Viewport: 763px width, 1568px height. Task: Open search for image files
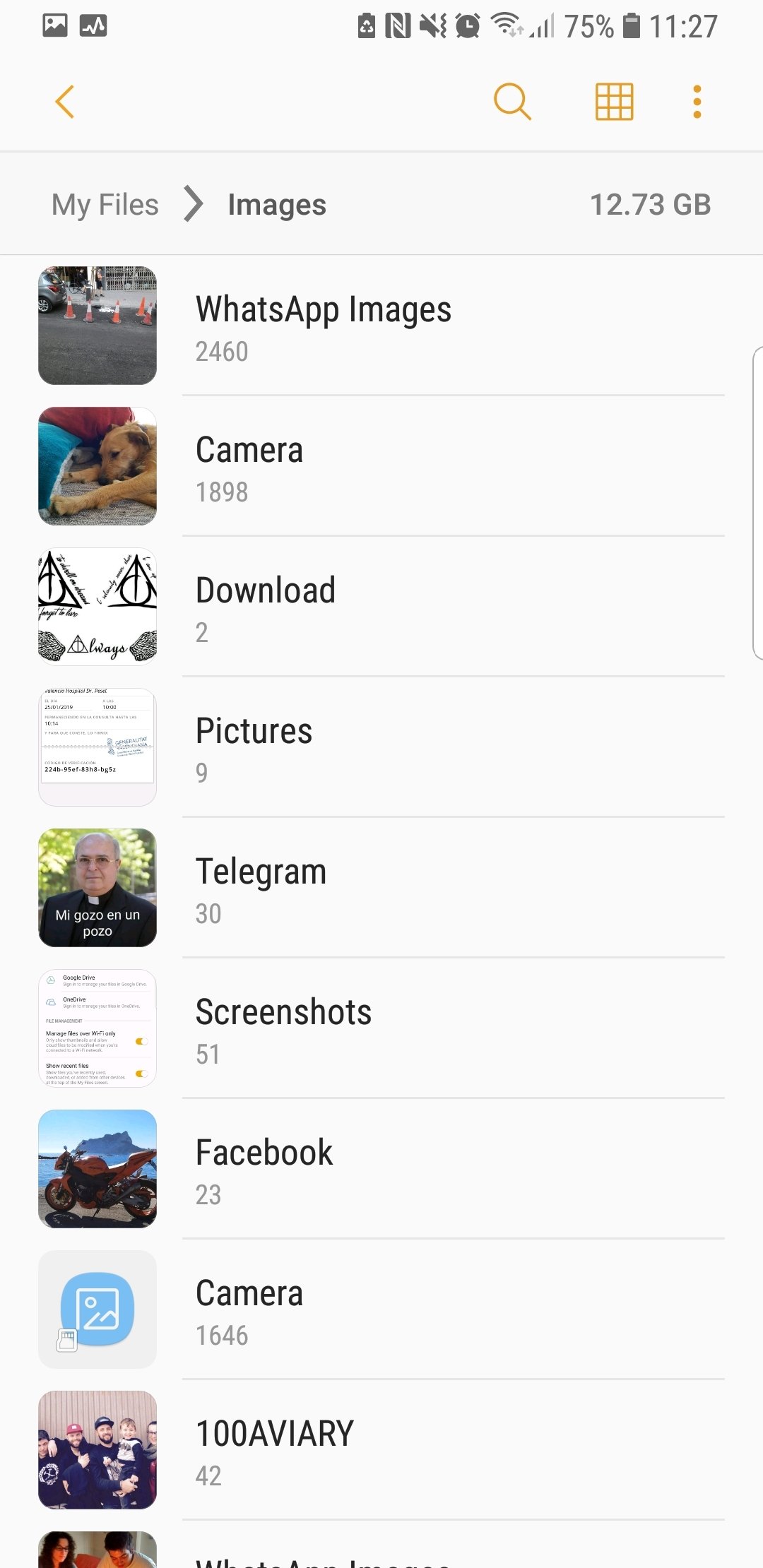(512, 102)
